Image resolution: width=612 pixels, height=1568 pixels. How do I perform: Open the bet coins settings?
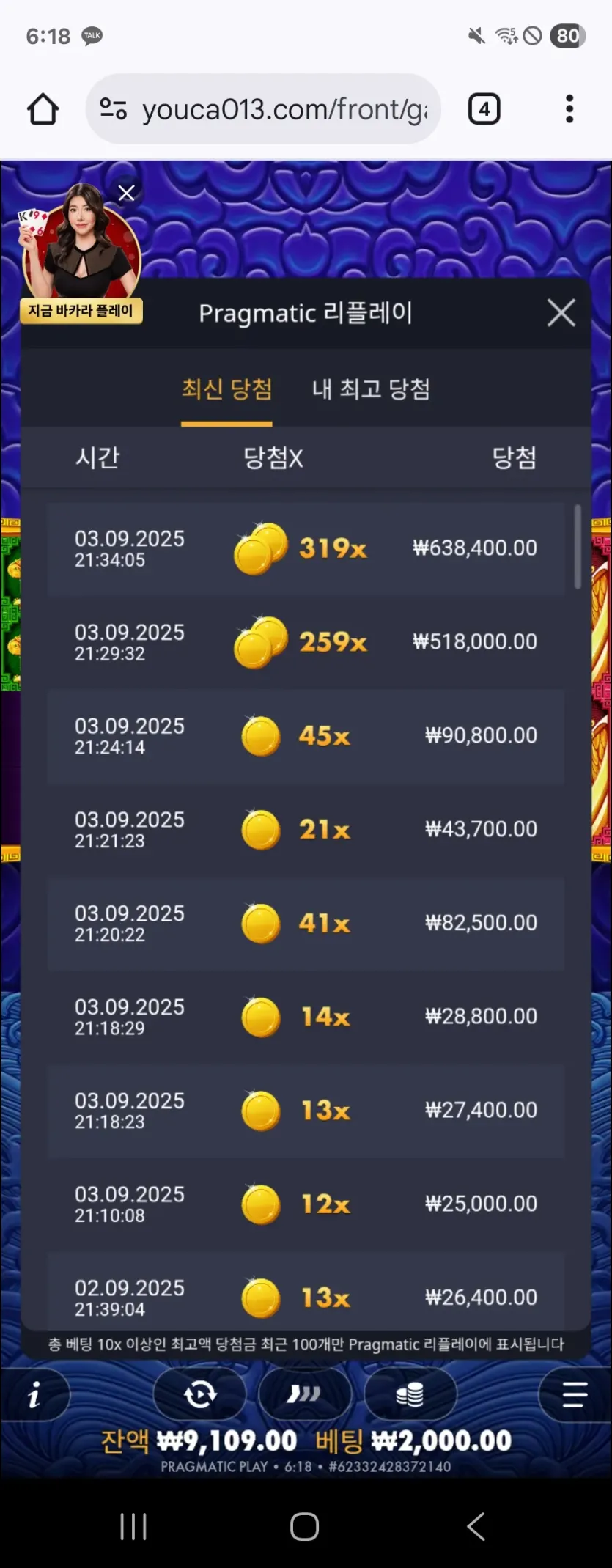[x=410, y=1394]
